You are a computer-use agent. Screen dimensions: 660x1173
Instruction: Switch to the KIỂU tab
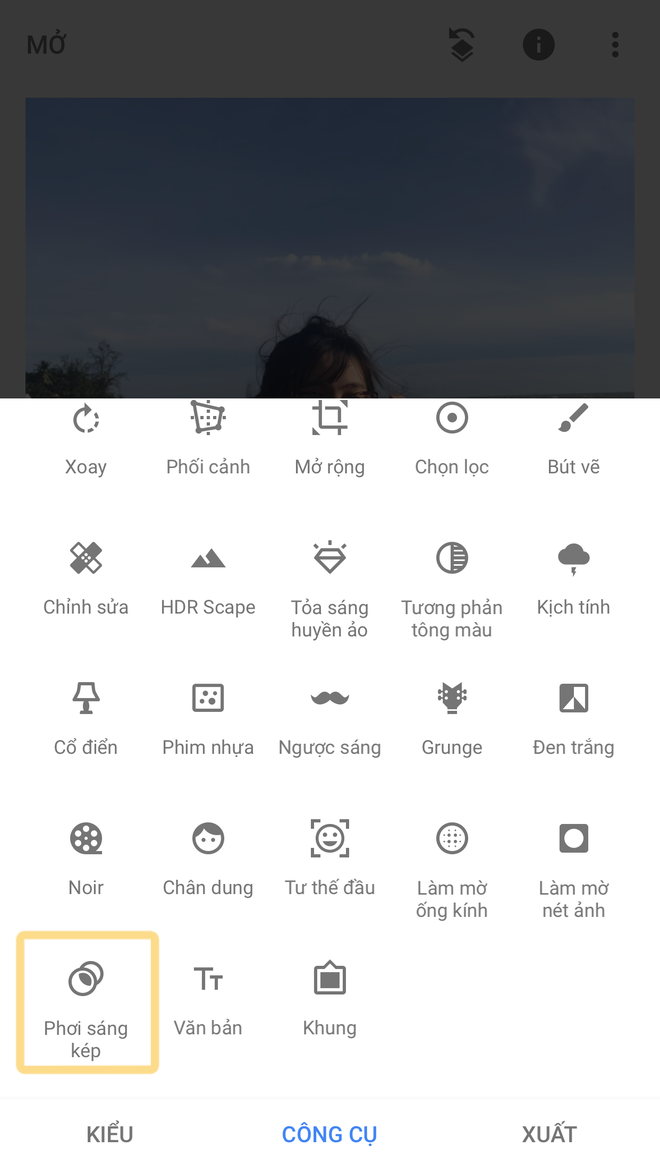[x=110, y=1134]
